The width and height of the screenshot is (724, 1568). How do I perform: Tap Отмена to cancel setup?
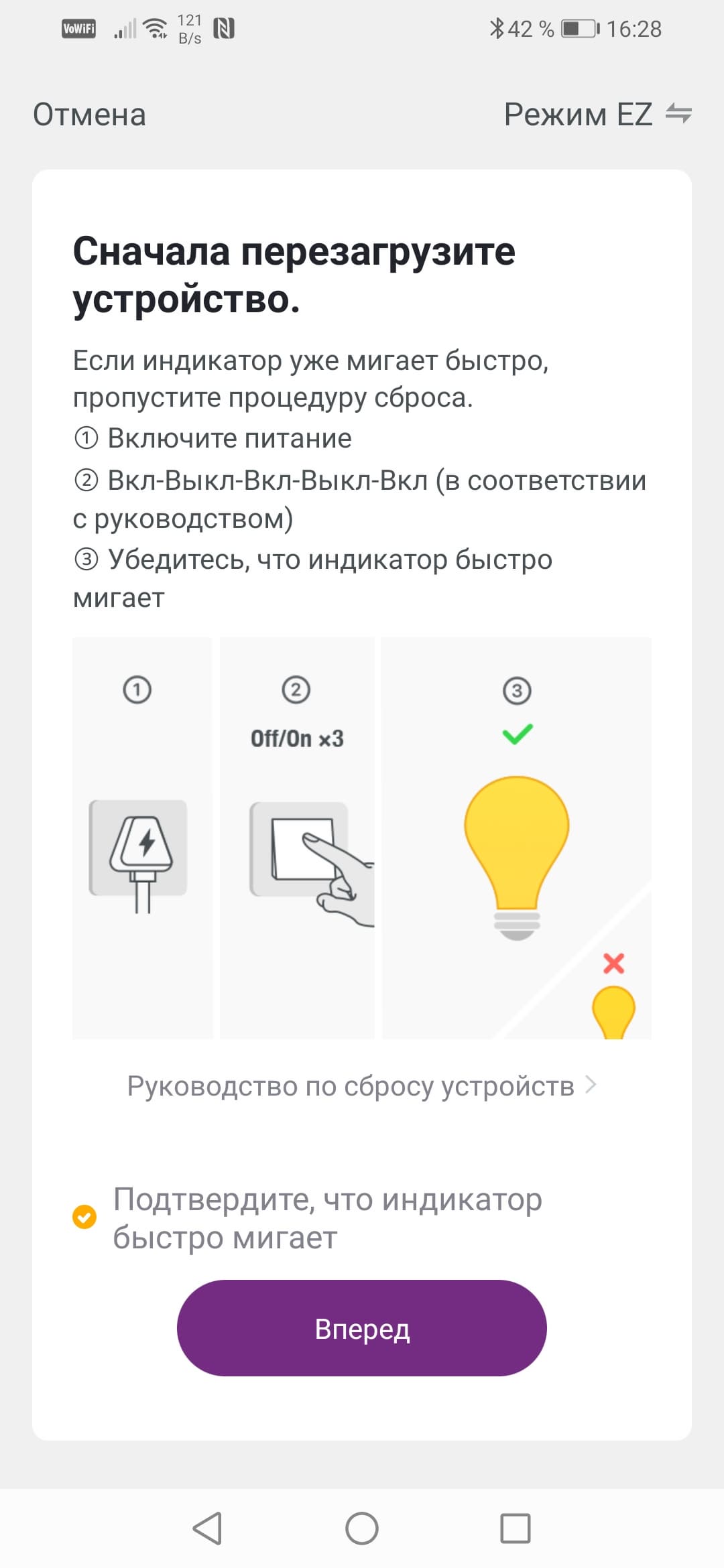tap(89, 115)
